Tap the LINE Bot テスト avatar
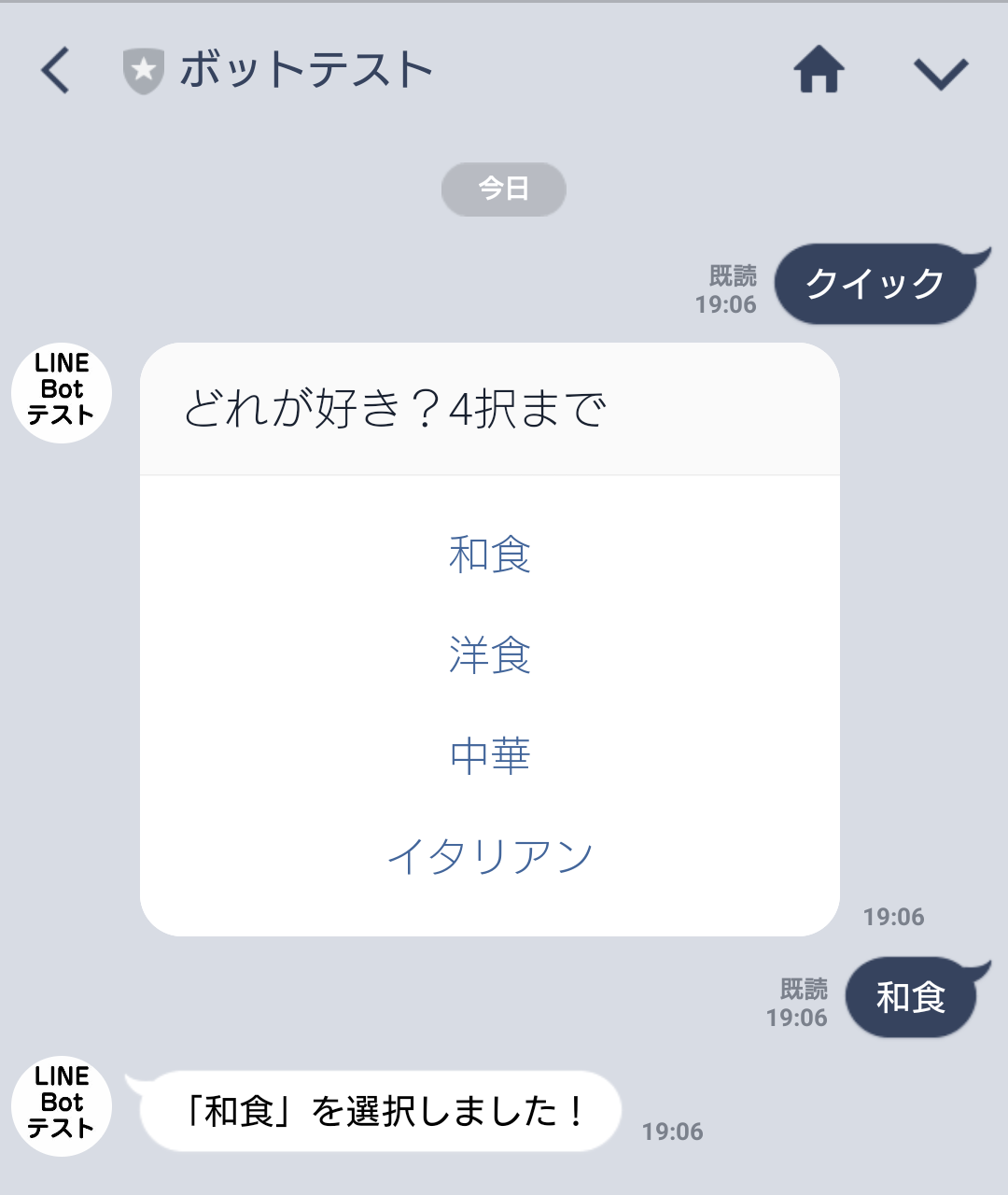Image resolution: width=1008 pixels, height=1195 pixels. (x=61, y=392)
